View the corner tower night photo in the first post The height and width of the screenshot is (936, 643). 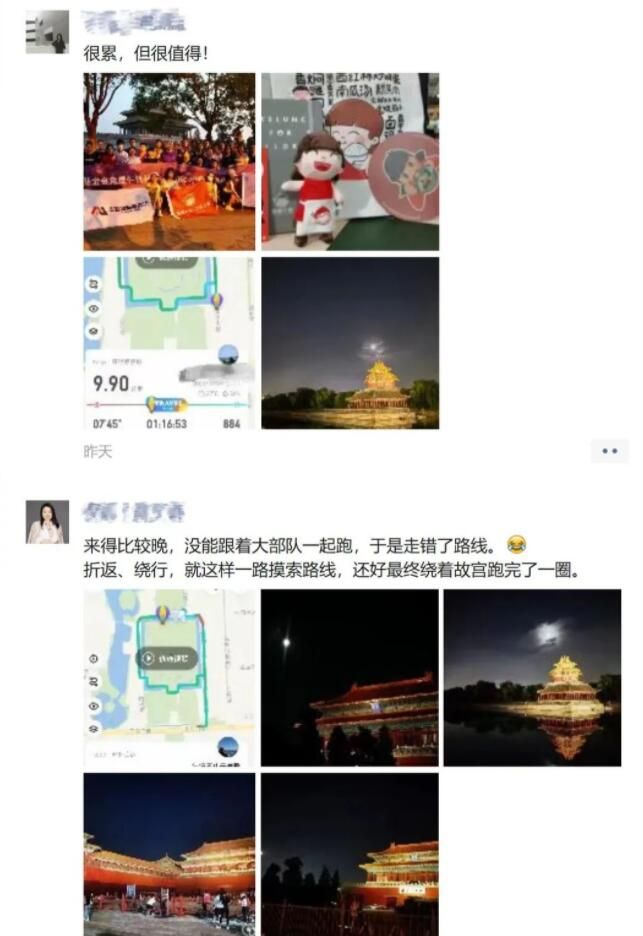click(350, 343)
